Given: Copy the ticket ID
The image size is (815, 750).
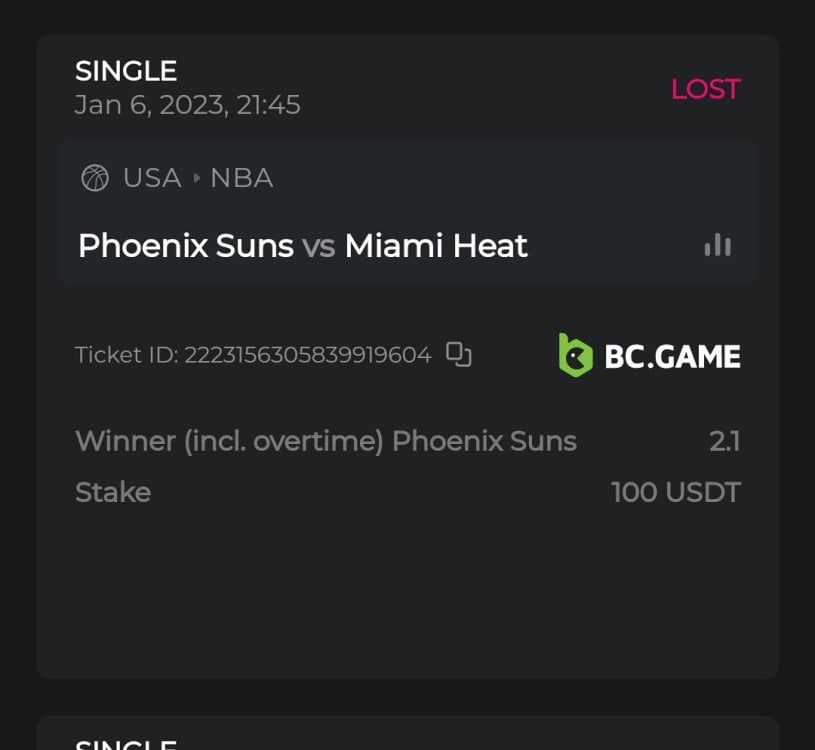Looking at the screenshot, I should coord(458,354).
